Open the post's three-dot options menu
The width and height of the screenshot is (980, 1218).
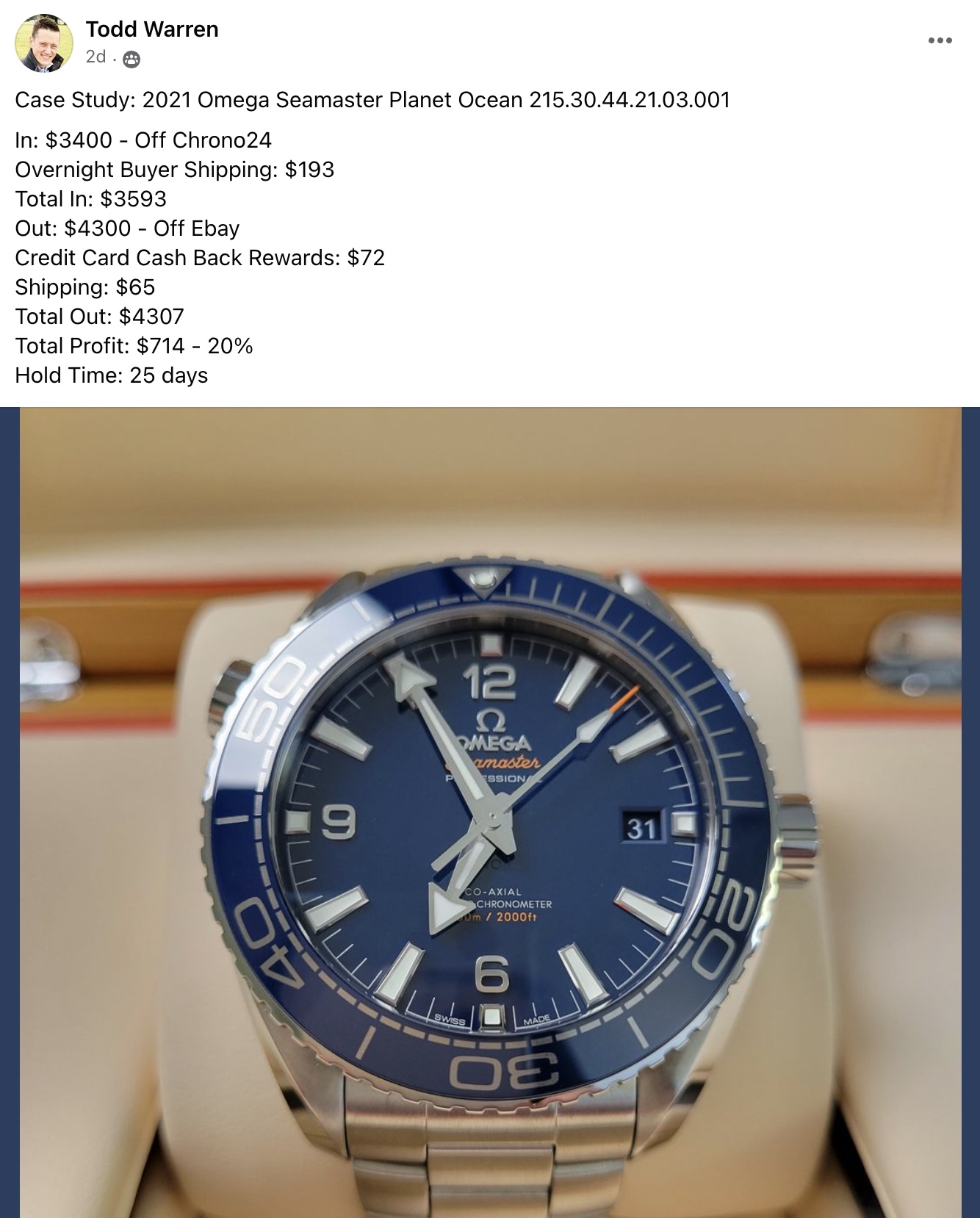pyautogui.click(x=940, y=41)
